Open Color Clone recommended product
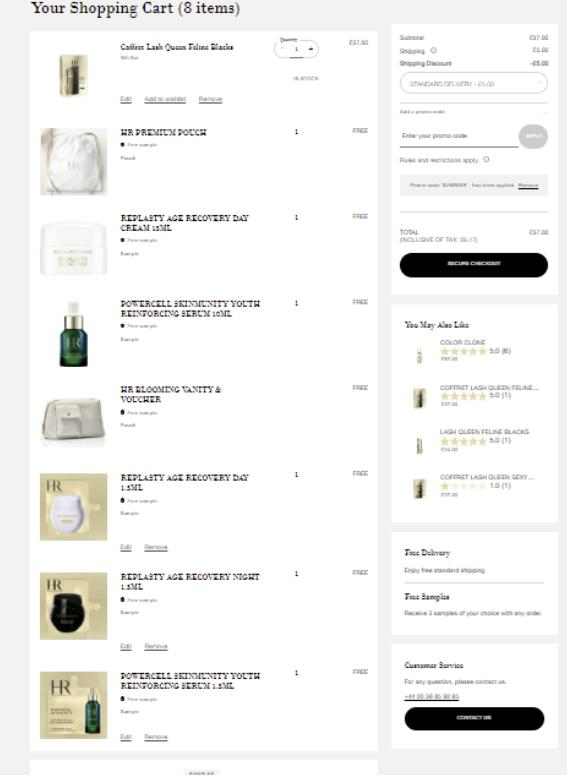This screenshot has width=567, height=777. coord(462,342)
